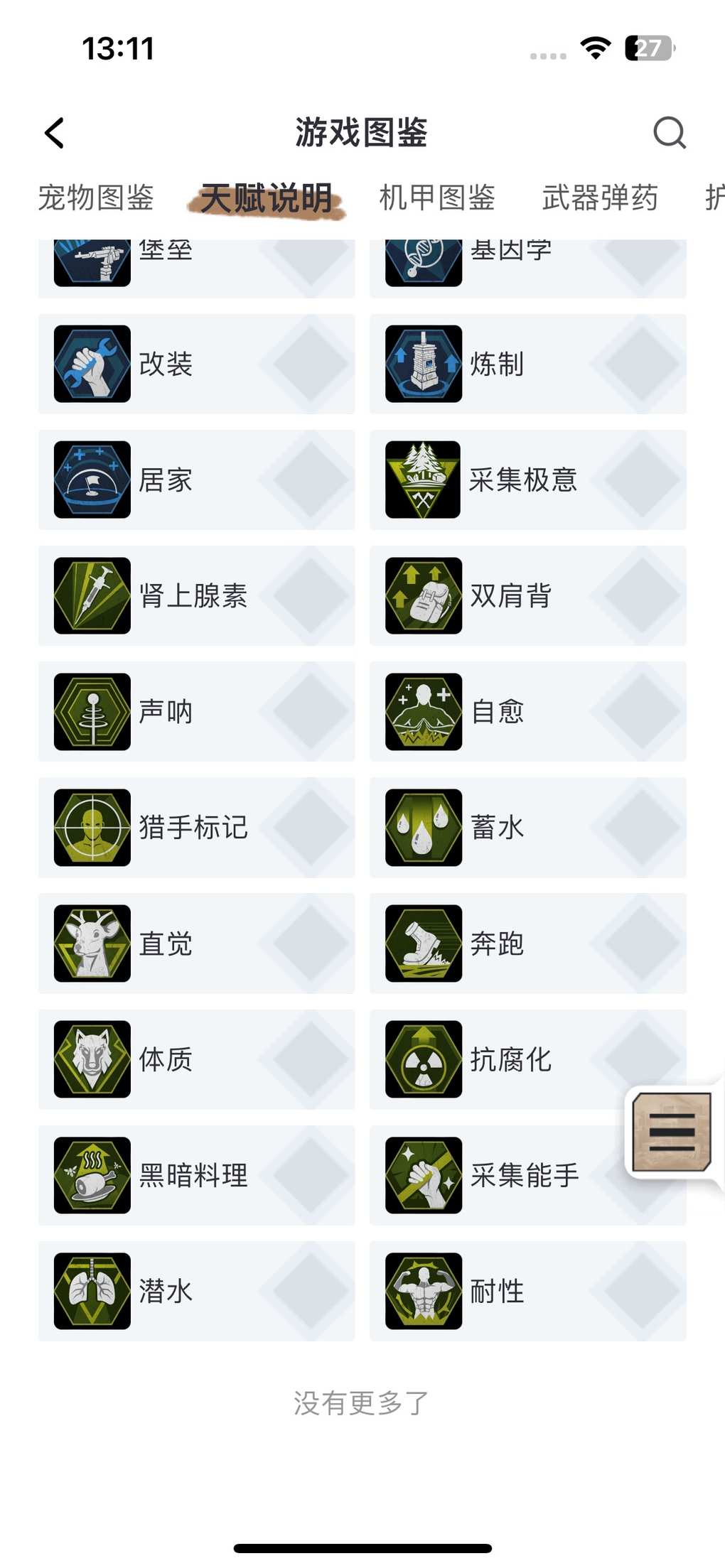Open the 采集极意 talent card

[x=527, y=480]
